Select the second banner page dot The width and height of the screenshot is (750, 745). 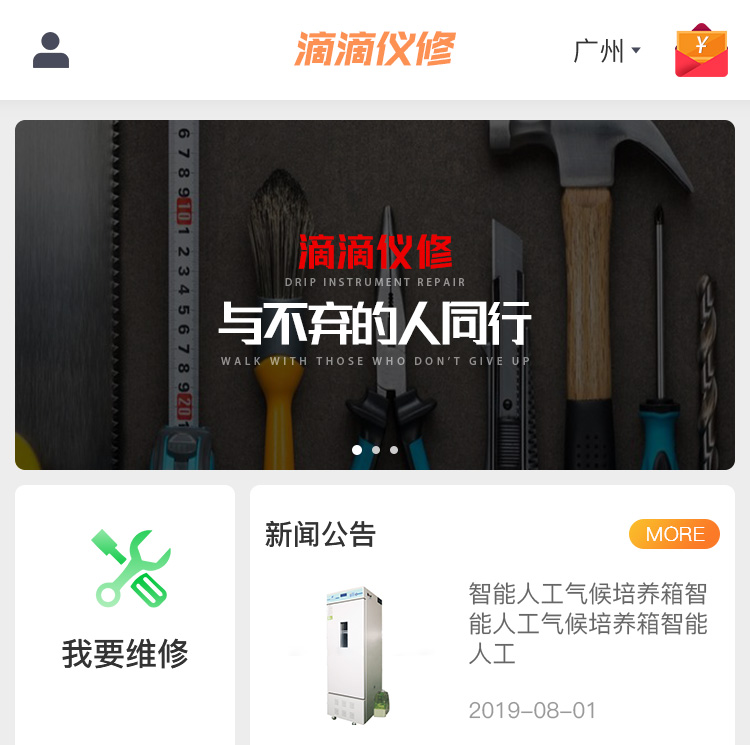click(x=376, y=450)
